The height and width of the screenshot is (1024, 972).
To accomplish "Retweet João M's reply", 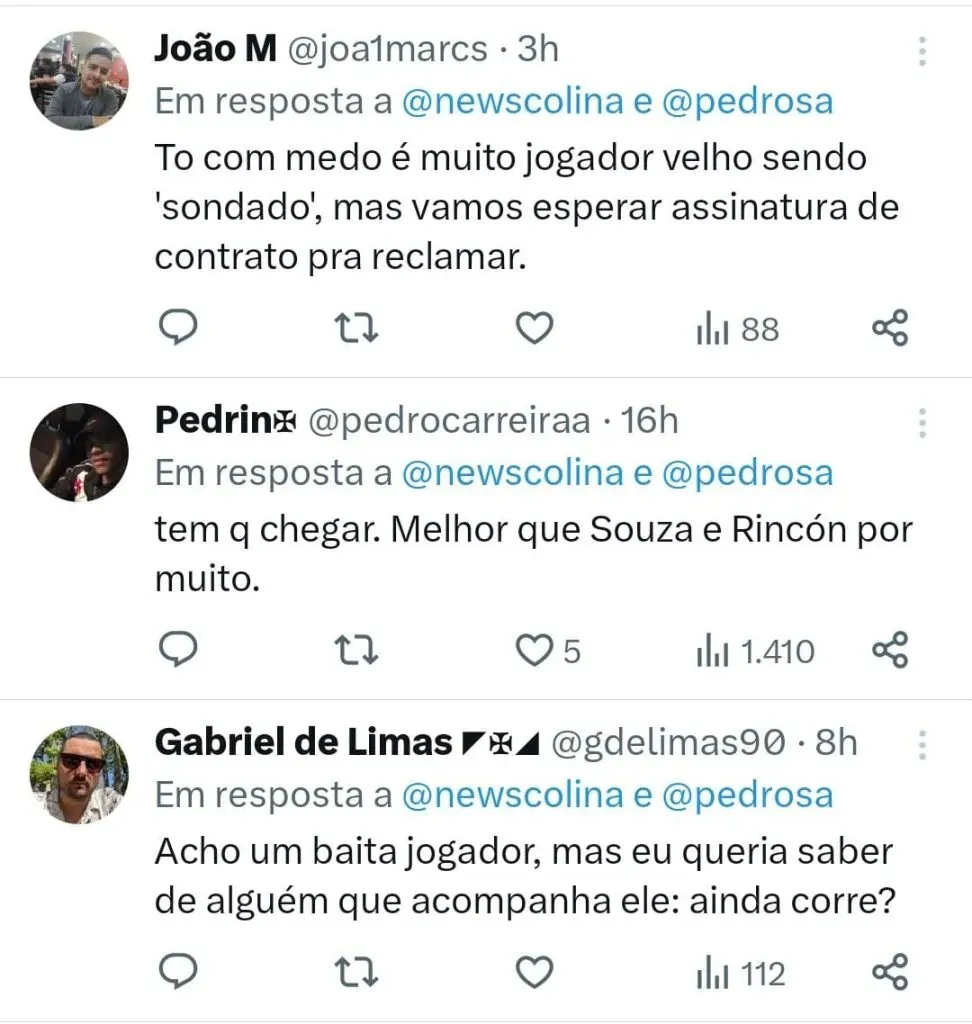I will coord(356,328).
